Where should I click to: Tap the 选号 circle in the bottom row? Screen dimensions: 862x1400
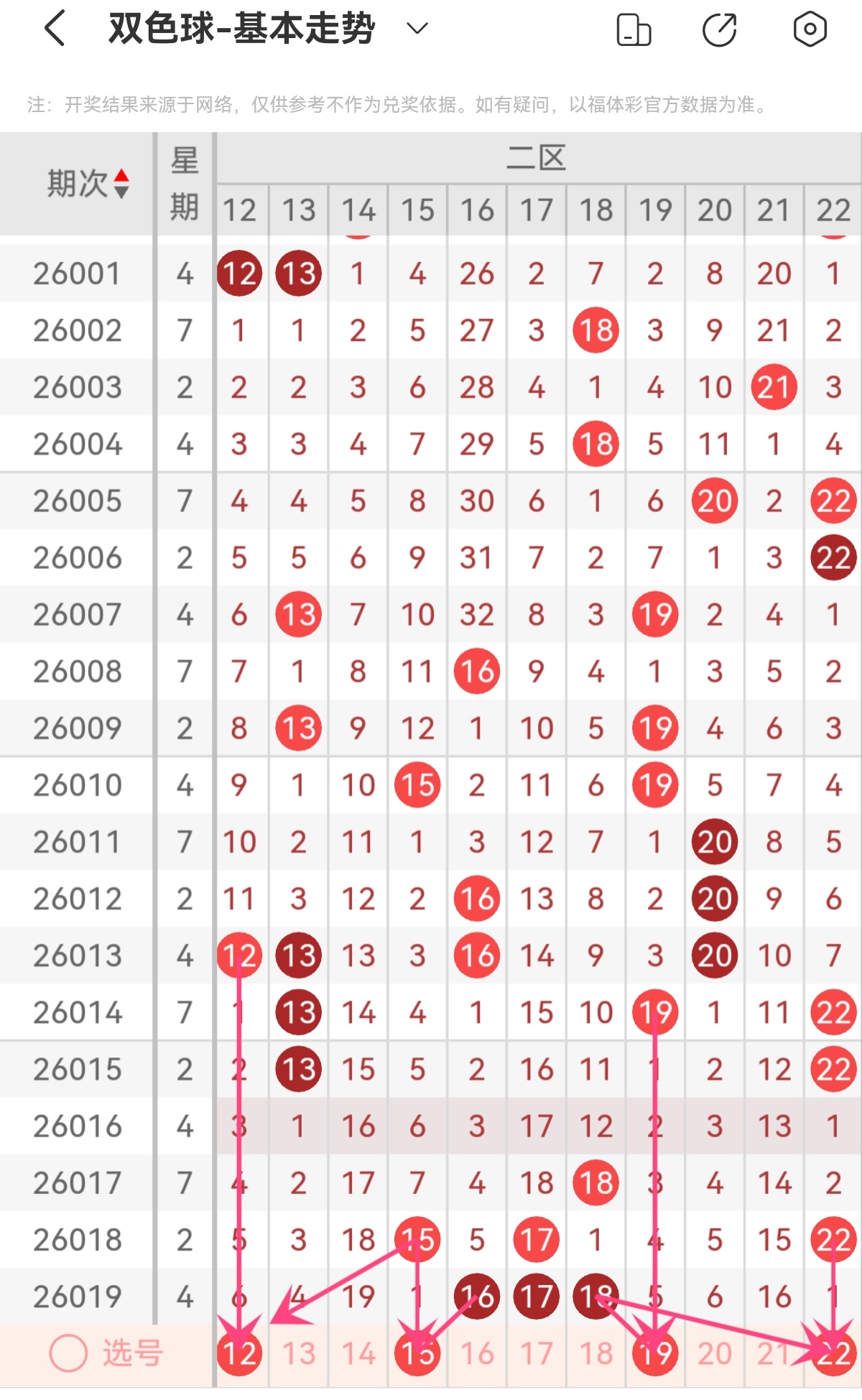[68, 1353]
